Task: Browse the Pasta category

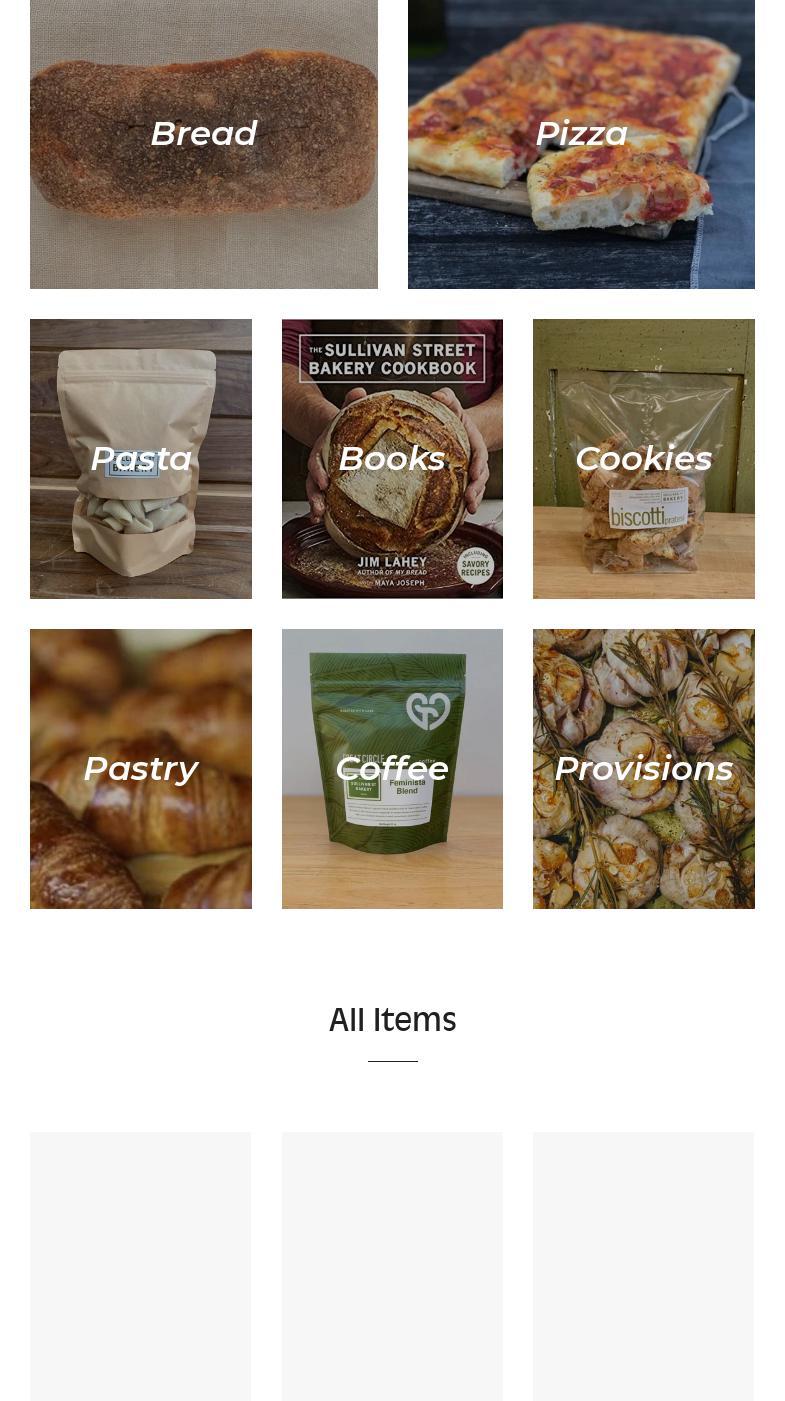Action: 141,459
